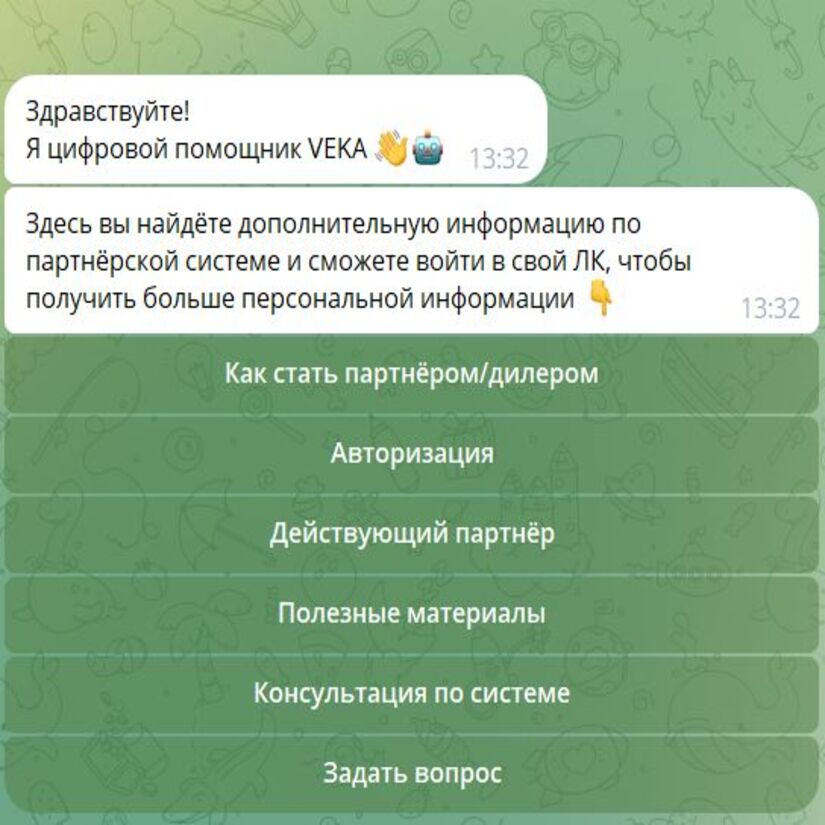This screenshot has height=825, width=825.
Task: Tap the 'Задать вопрос' button
Action: click(412, 773)
